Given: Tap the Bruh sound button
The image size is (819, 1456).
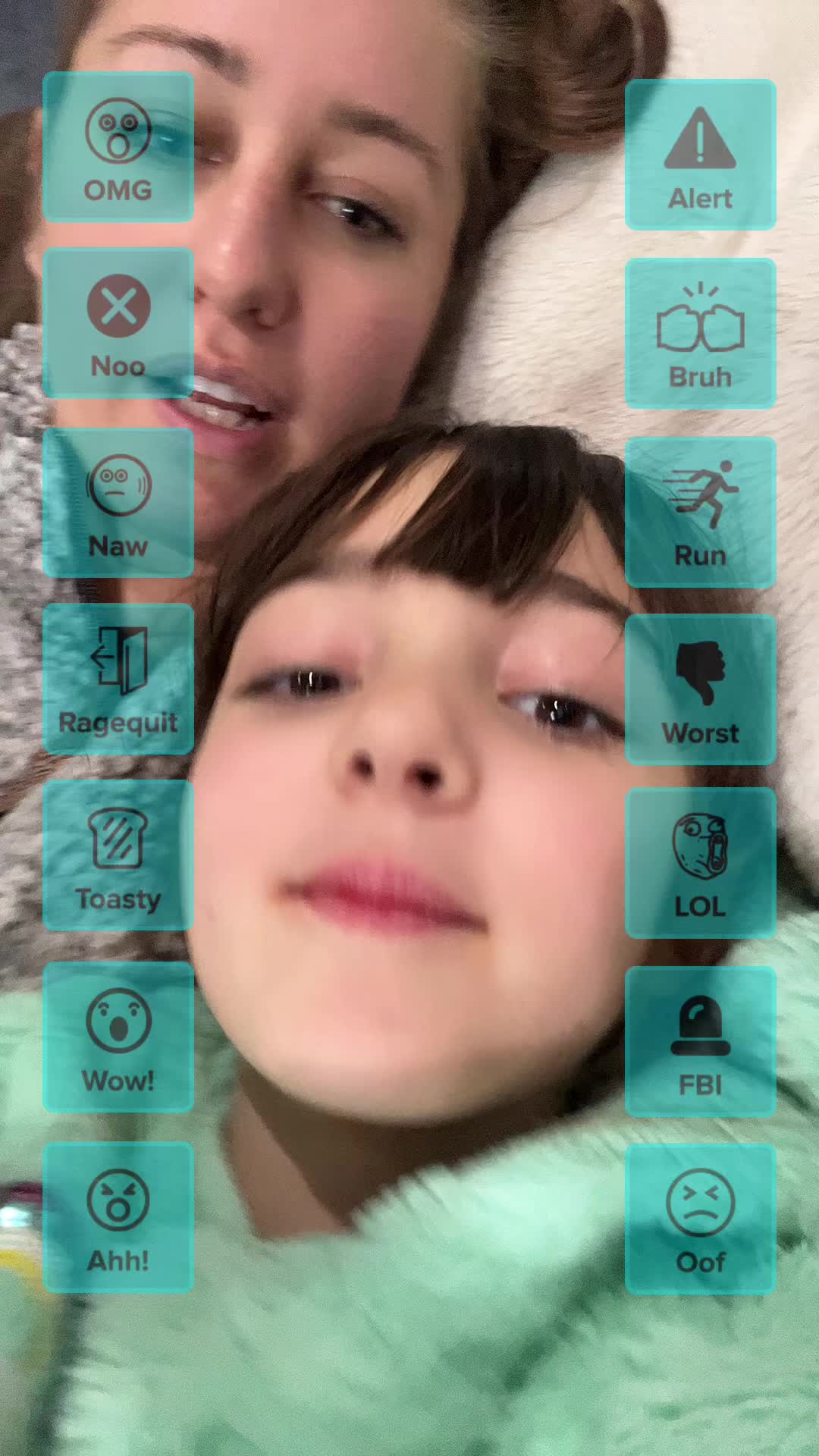Looking at the screenshot, I should [x=700, y=333].
